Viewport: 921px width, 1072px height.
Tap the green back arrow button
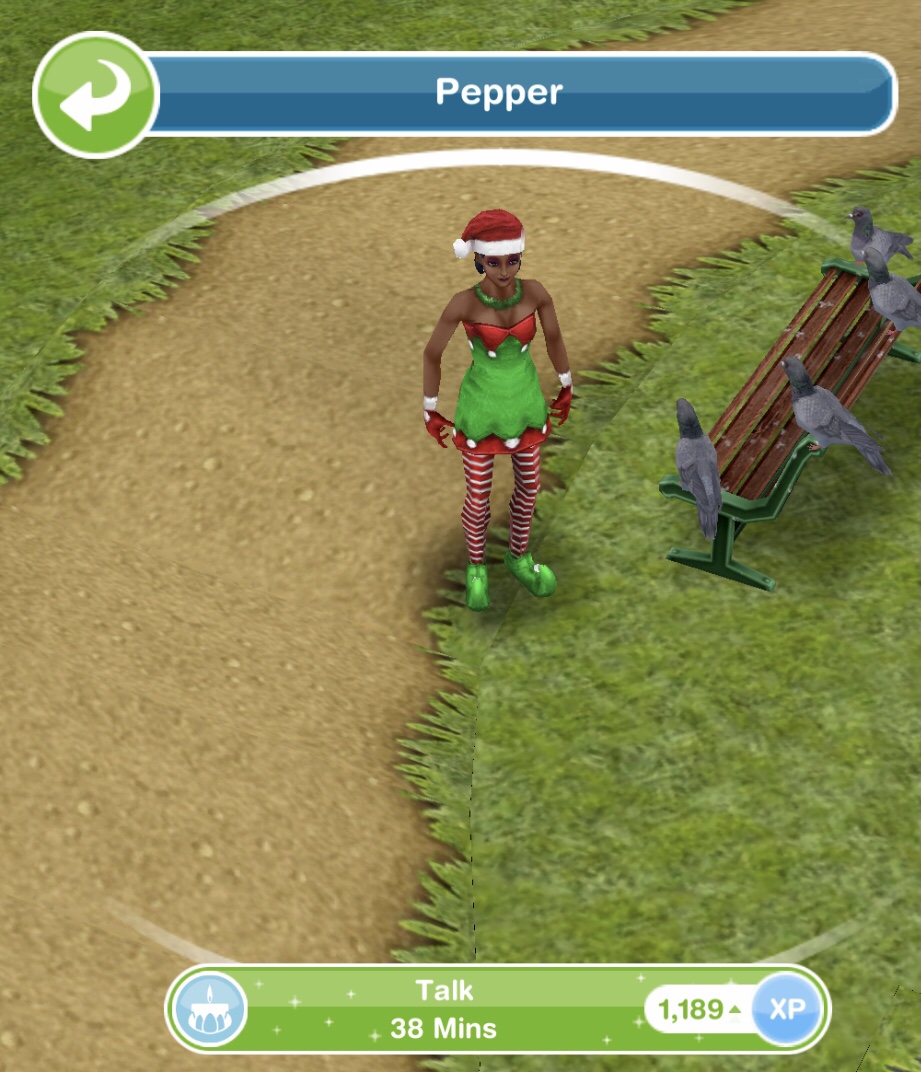(96, 95)
